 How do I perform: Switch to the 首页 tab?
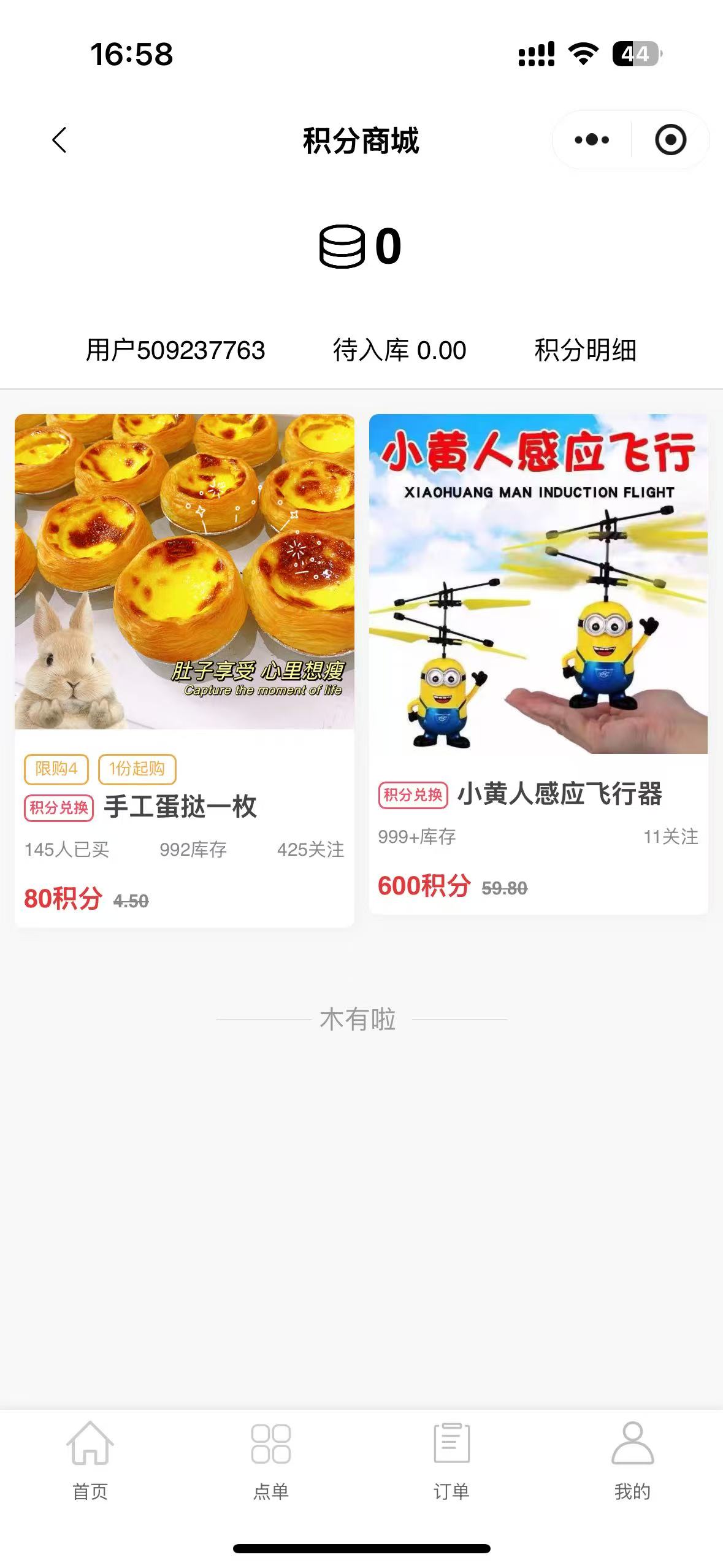[x=90, y=1461]
